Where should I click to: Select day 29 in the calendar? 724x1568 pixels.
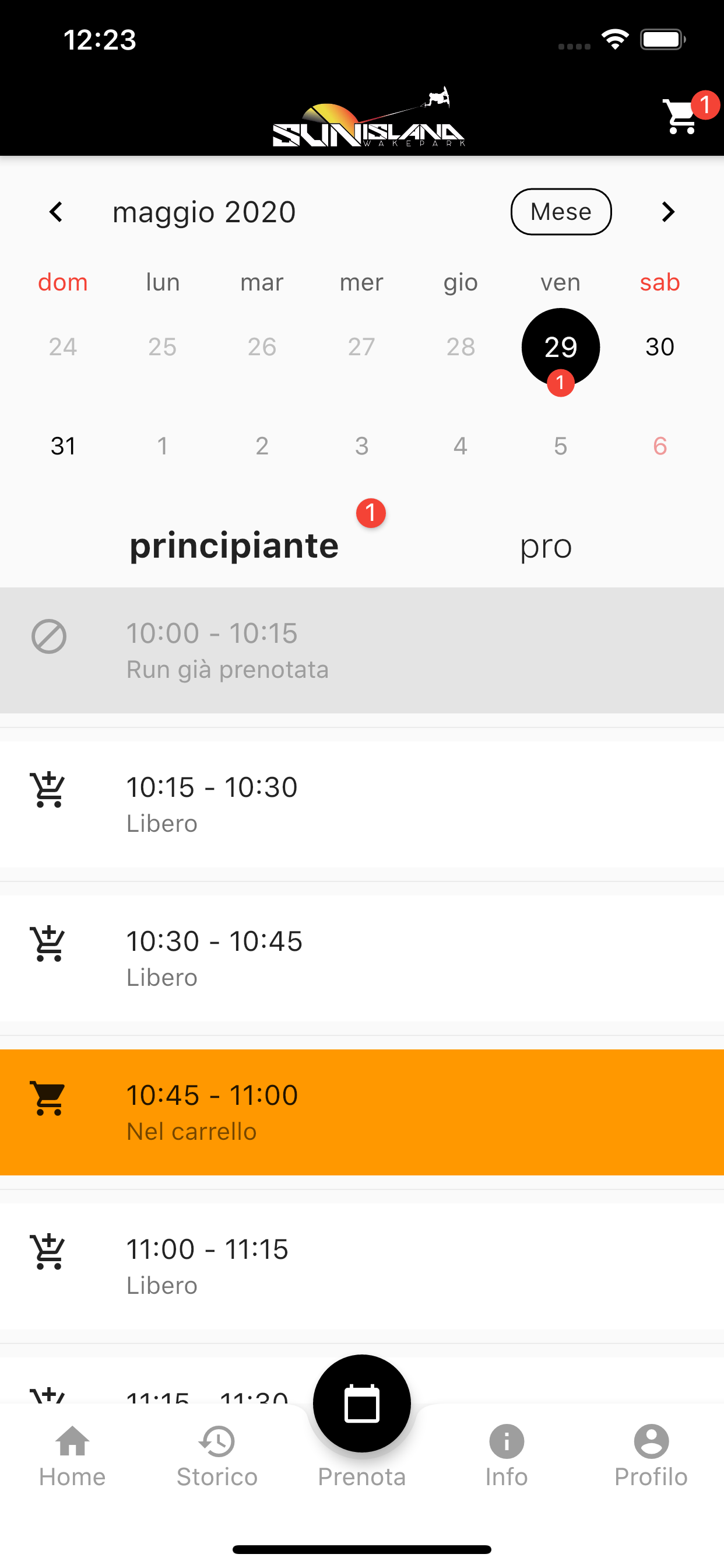coord(560,347)
